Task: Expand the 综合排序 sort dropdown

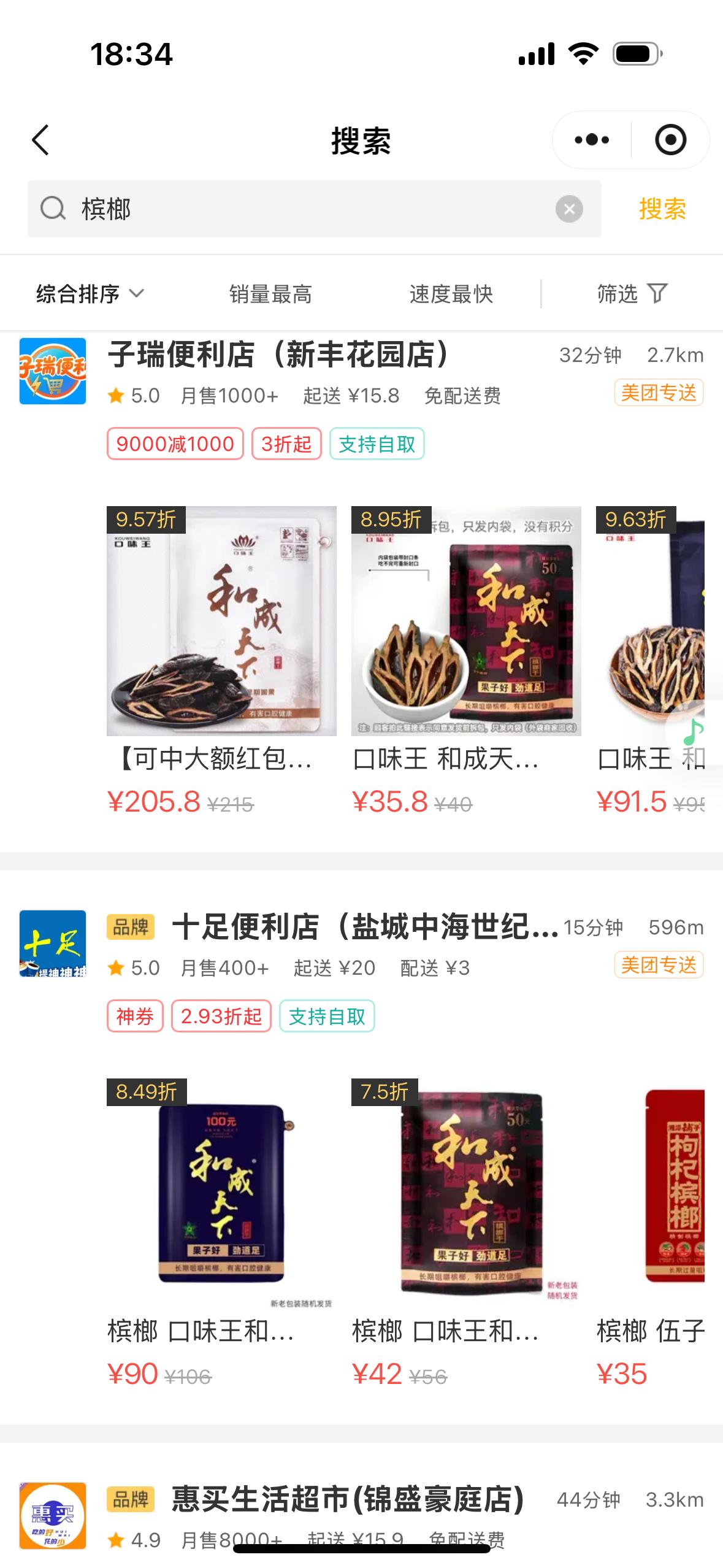Action: (x=90, y=294)
